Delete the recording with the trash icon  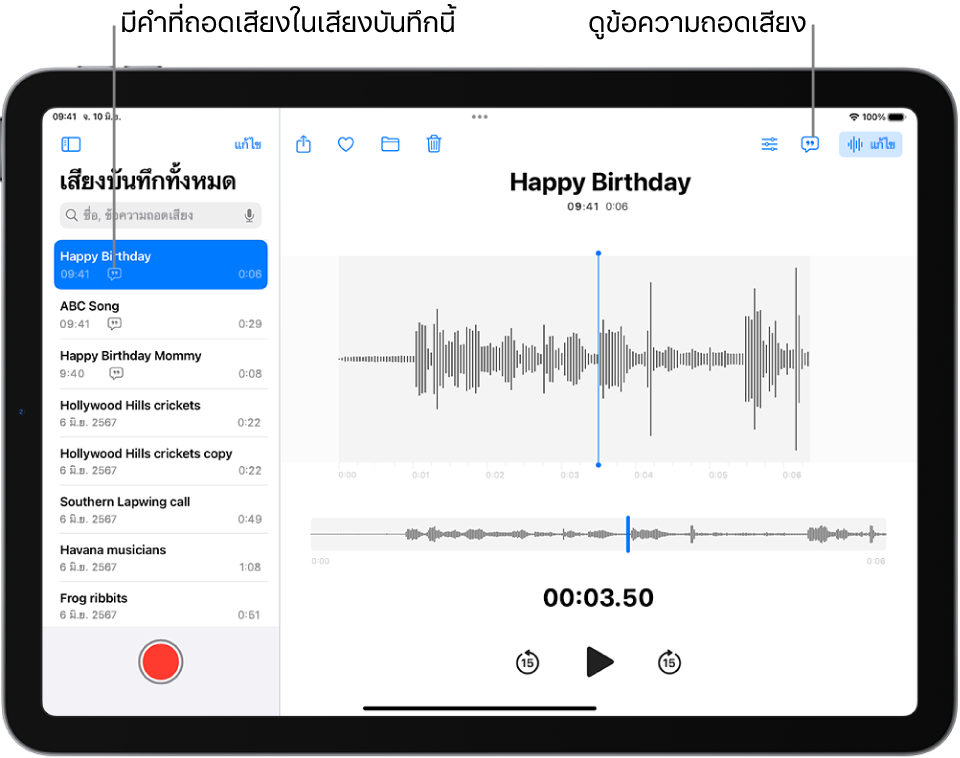tap(434, 145)
